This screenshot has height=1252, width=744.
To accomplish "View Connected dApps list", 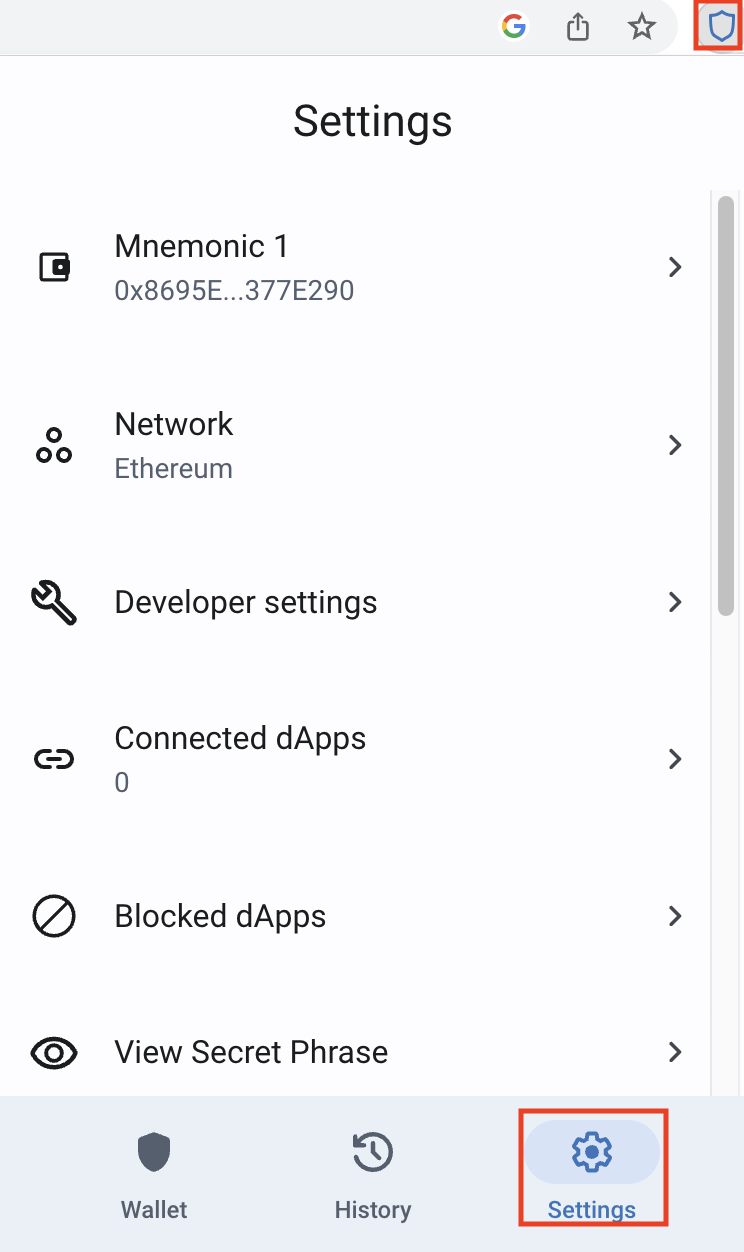I will (x=360, y=759).
